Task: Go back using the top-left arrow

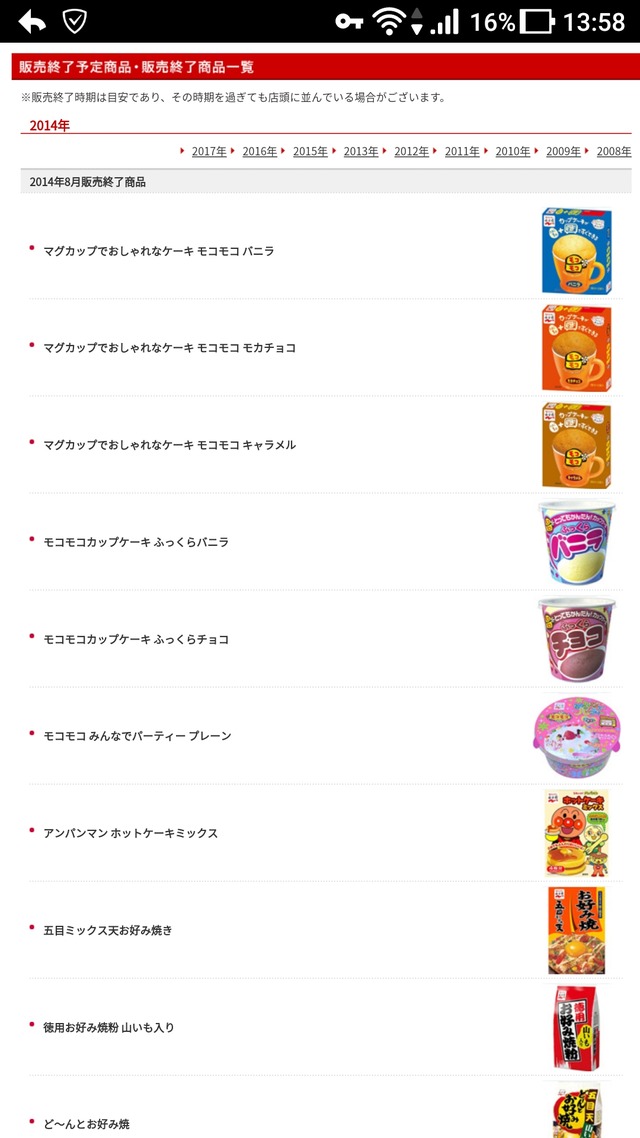Action: [x=32, y=21]
